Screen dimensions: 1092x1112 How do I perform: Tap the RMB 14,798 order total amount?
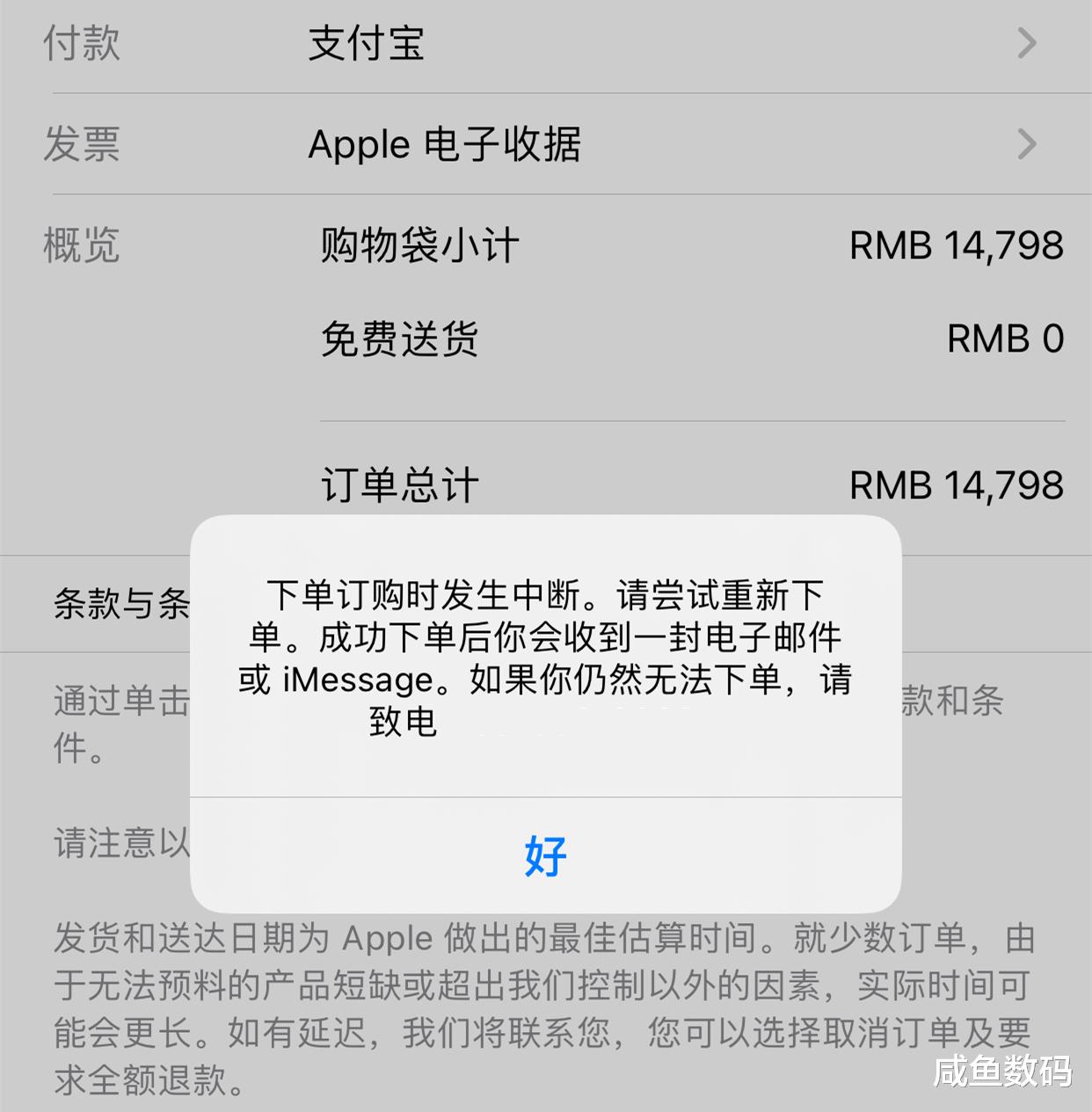pos(958,485)
